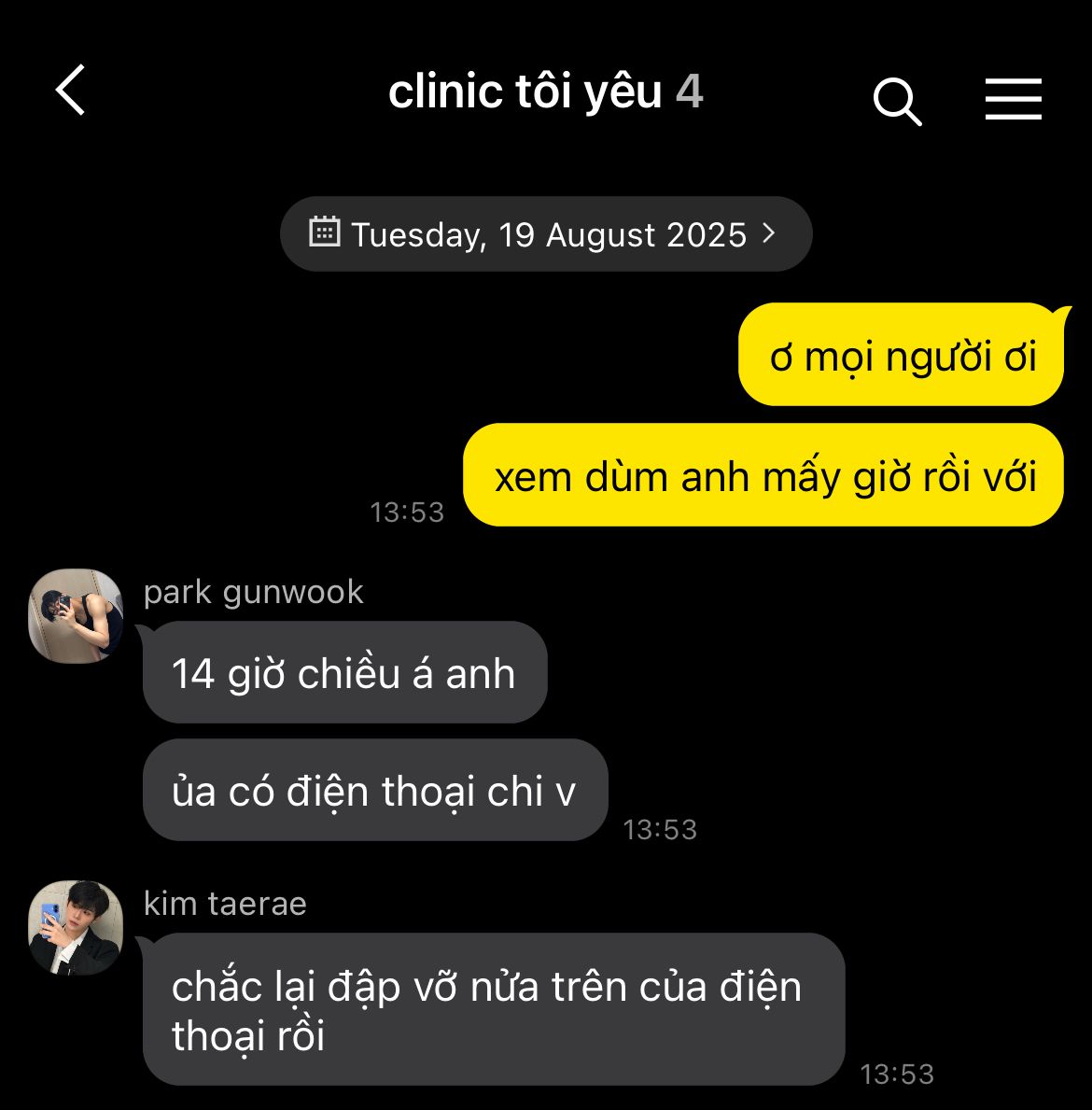Open the Tuesday, 19 August 2025 date picker

tap(546, 234)
